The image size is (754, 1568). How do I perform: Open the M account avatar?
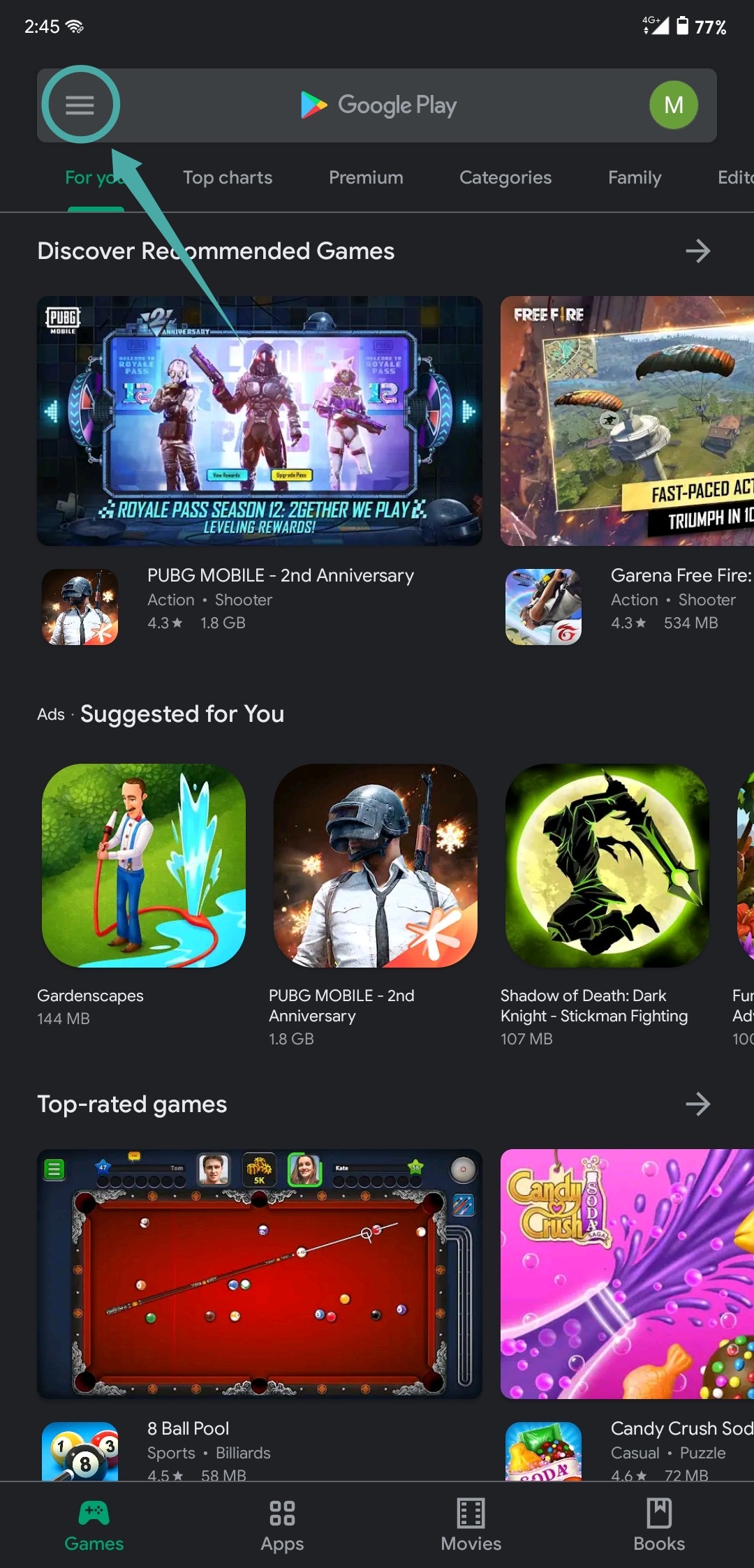(673, 105)
